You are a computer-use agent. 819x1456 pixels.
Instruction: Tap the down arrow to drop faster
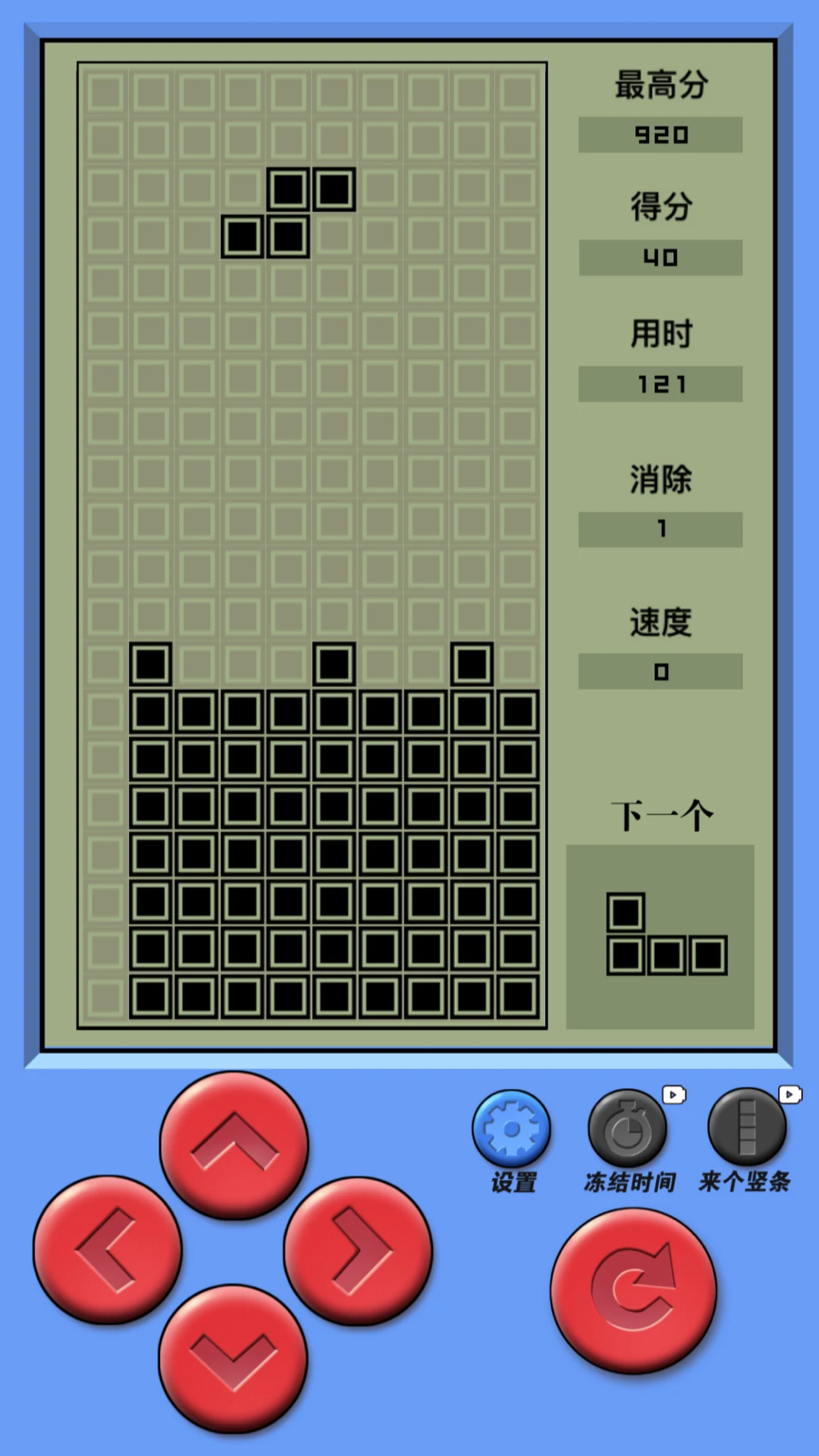(x=233, y=1359)
